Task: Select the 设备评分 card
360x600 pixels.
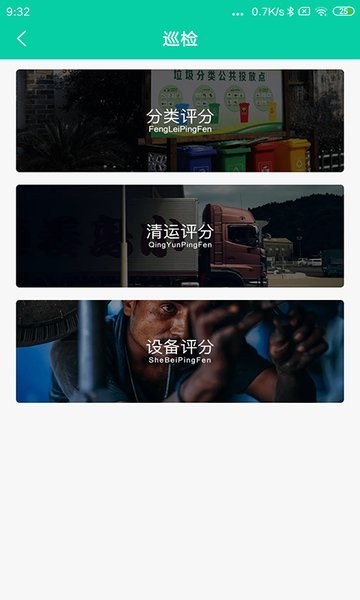Action: click(x=180, y=351)
